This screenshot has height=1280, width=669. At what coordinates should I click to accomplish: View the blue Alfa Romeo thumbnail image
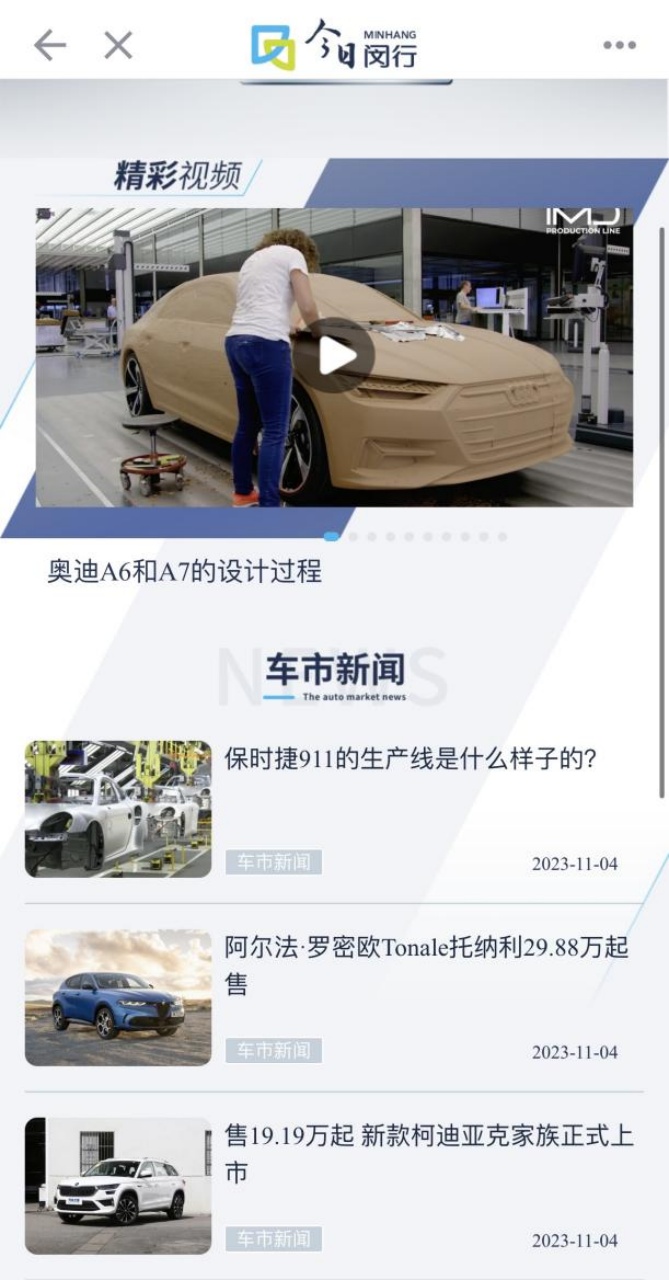(118, 997)
